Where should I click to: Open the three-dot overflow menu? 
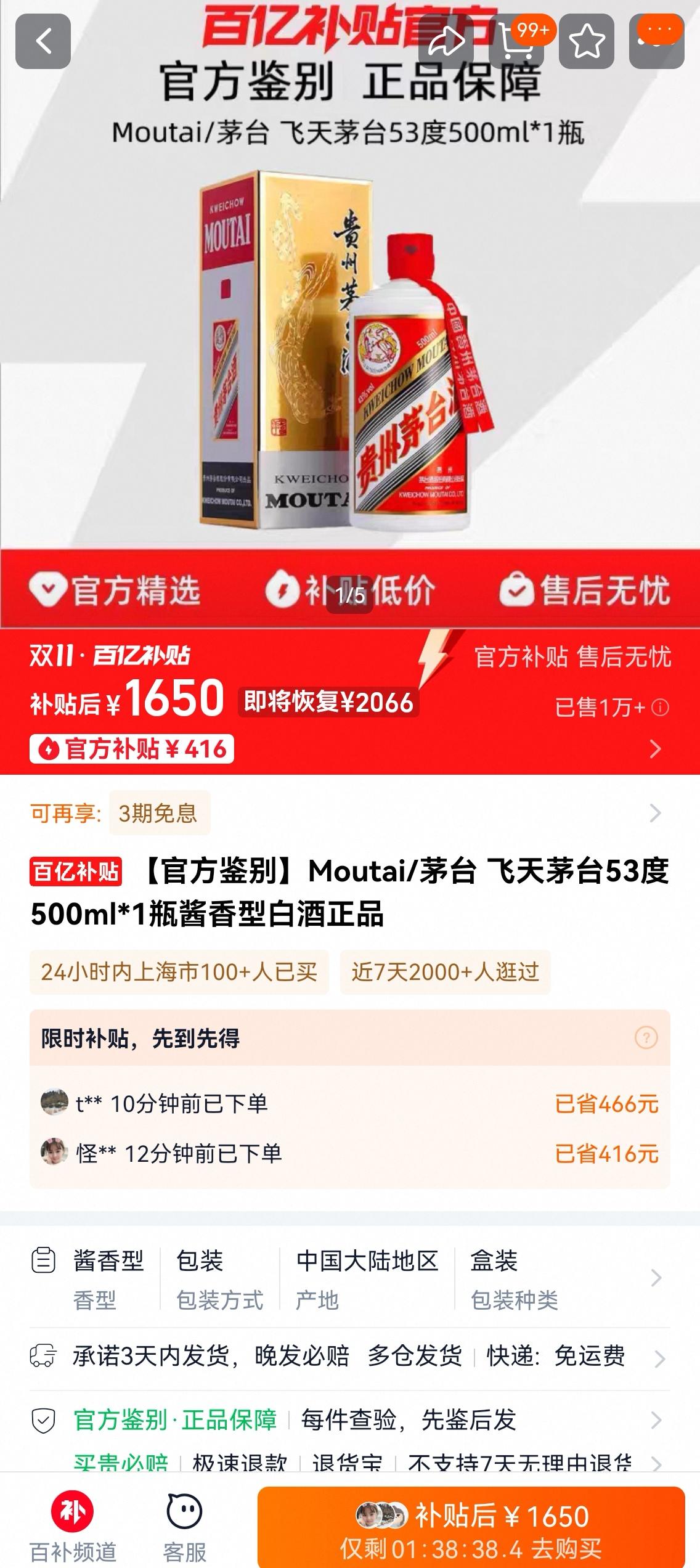pyautogui.click(x=657, y=41)
